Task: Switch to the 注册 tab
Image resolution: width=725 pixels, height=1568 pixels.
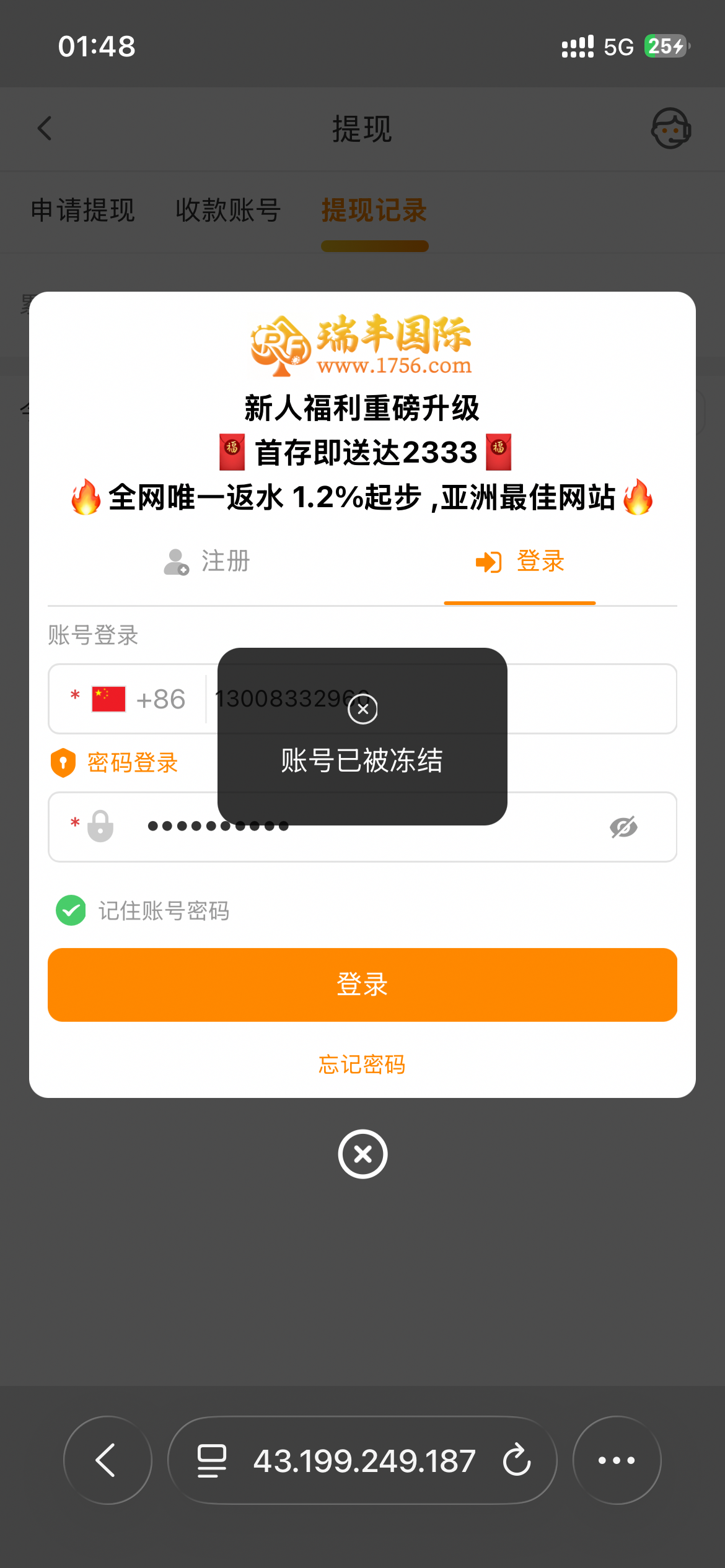Action: point(207,562)
